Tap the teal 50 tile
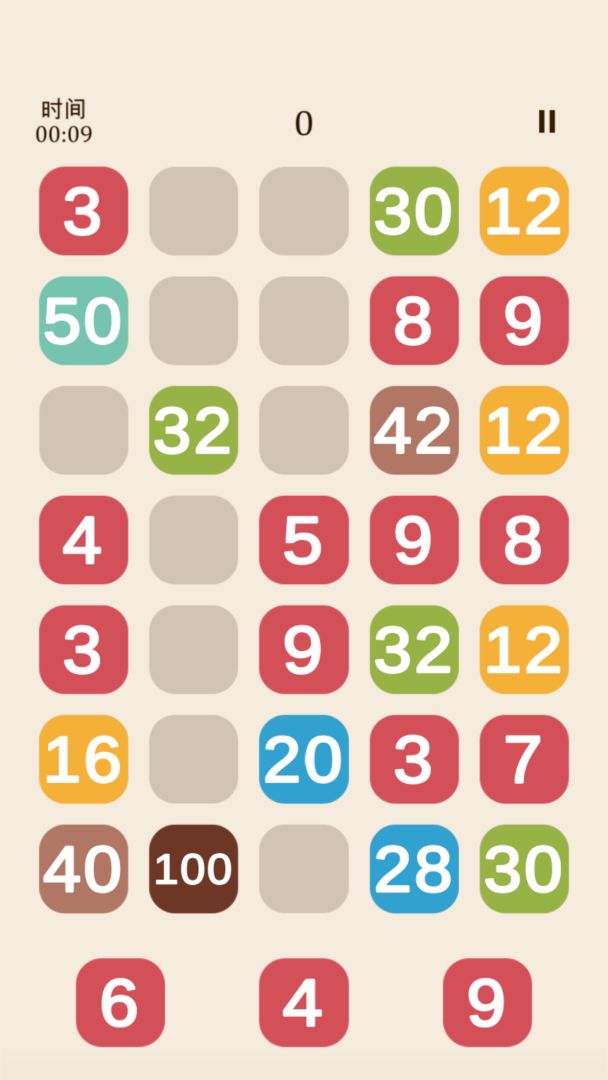Viewport: 608px width, 1080px height. [83, 320]
